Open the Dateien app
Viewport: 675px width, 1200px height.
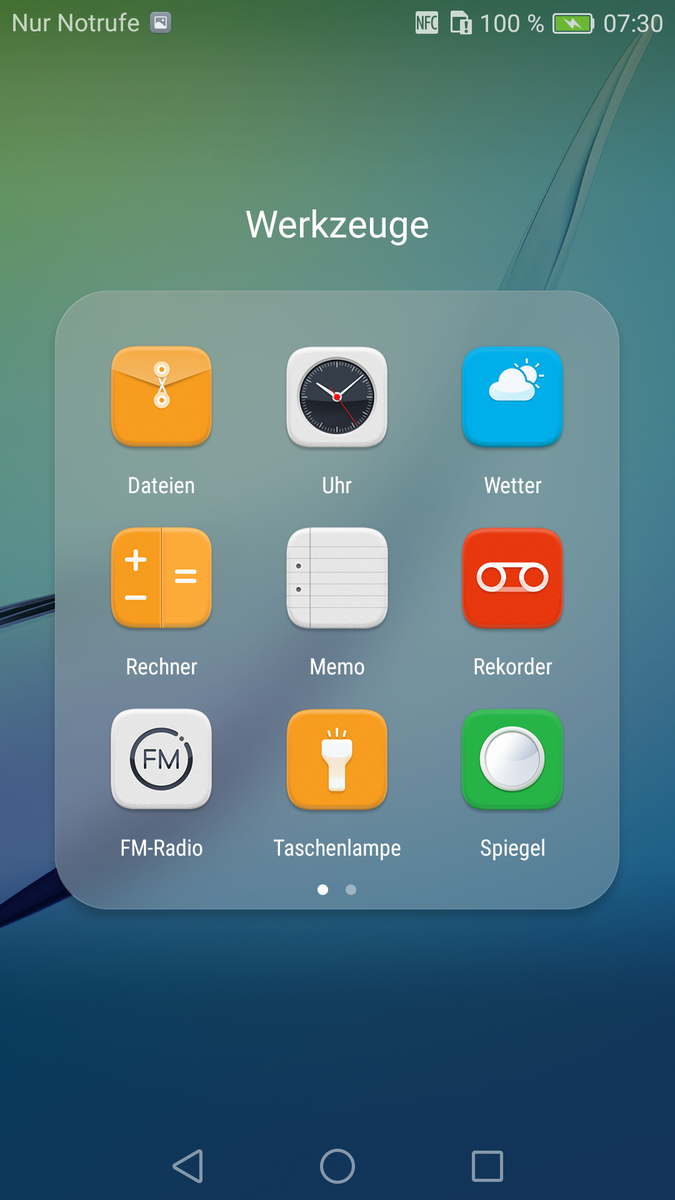click(x=161, y=397)
